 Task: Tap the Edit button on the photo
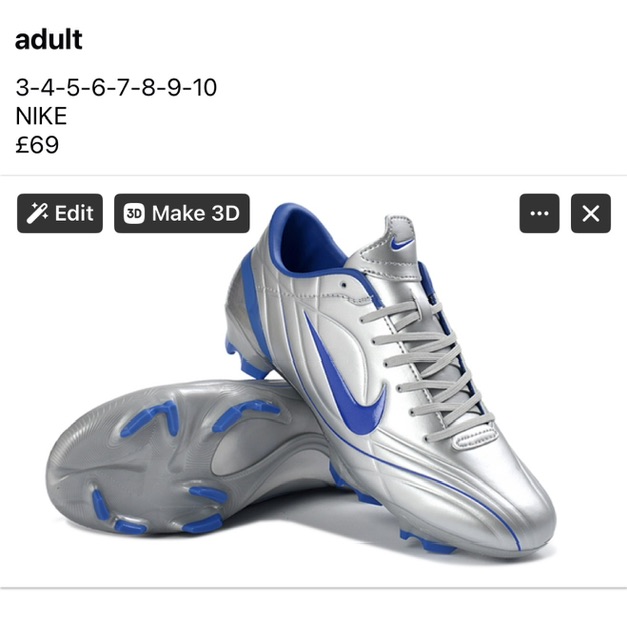click(60, 213)
